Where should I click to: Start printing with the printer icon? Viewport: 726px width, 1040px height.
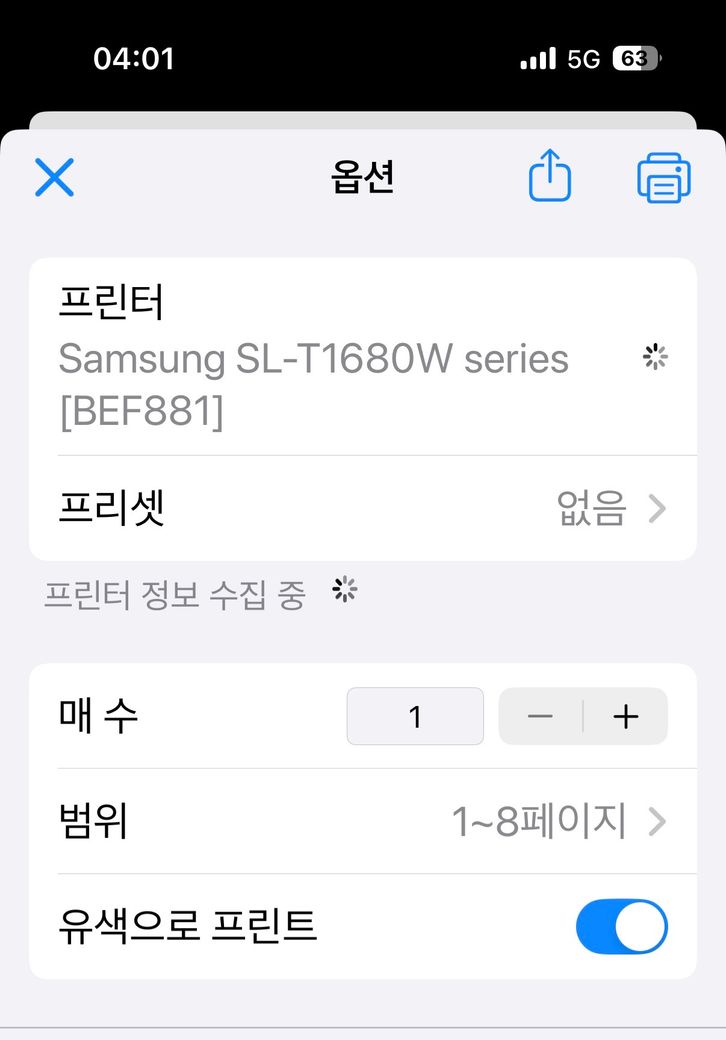(x=664, y=179)
